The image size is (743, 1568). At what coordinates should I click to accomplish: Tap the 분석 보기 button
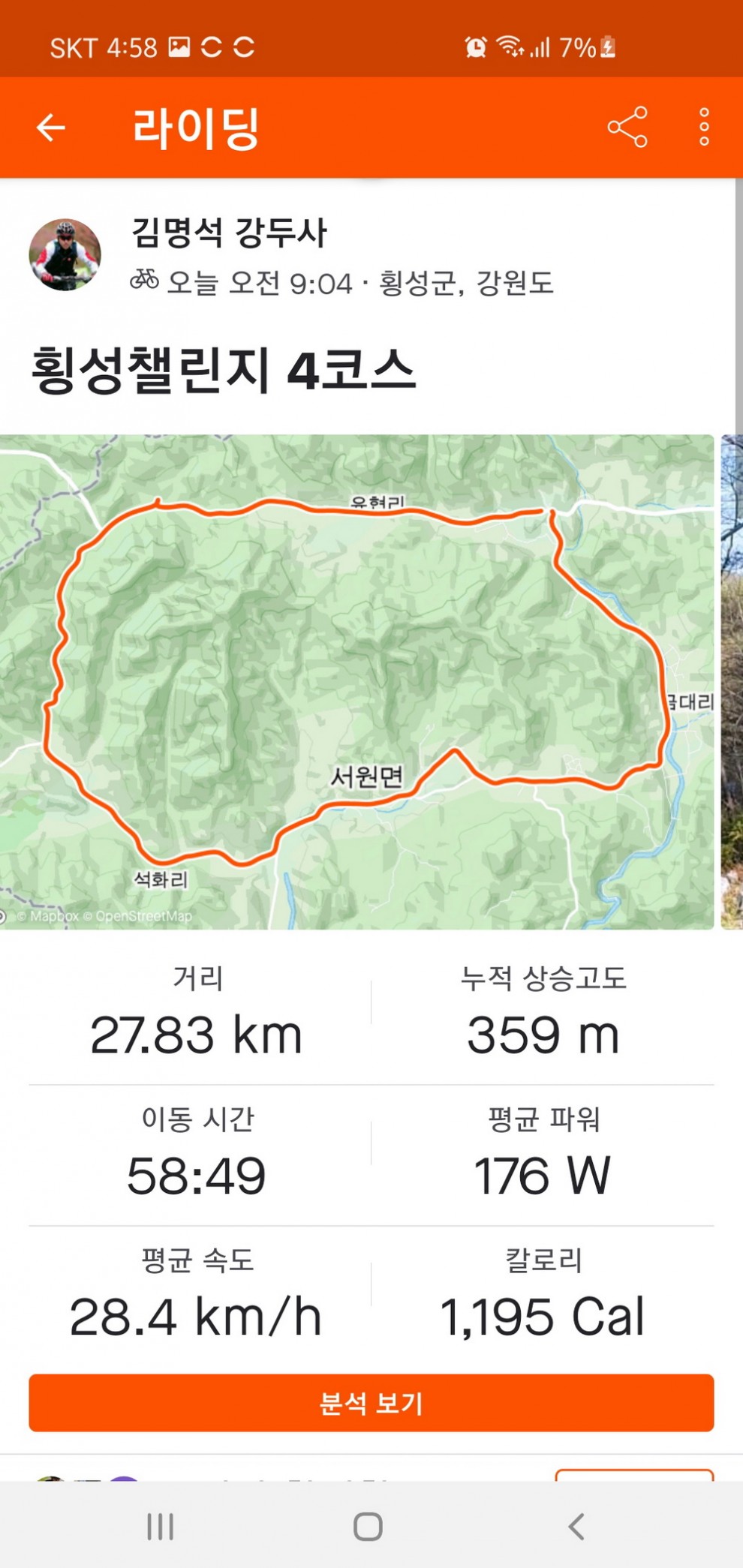[x=371, y=1402]
